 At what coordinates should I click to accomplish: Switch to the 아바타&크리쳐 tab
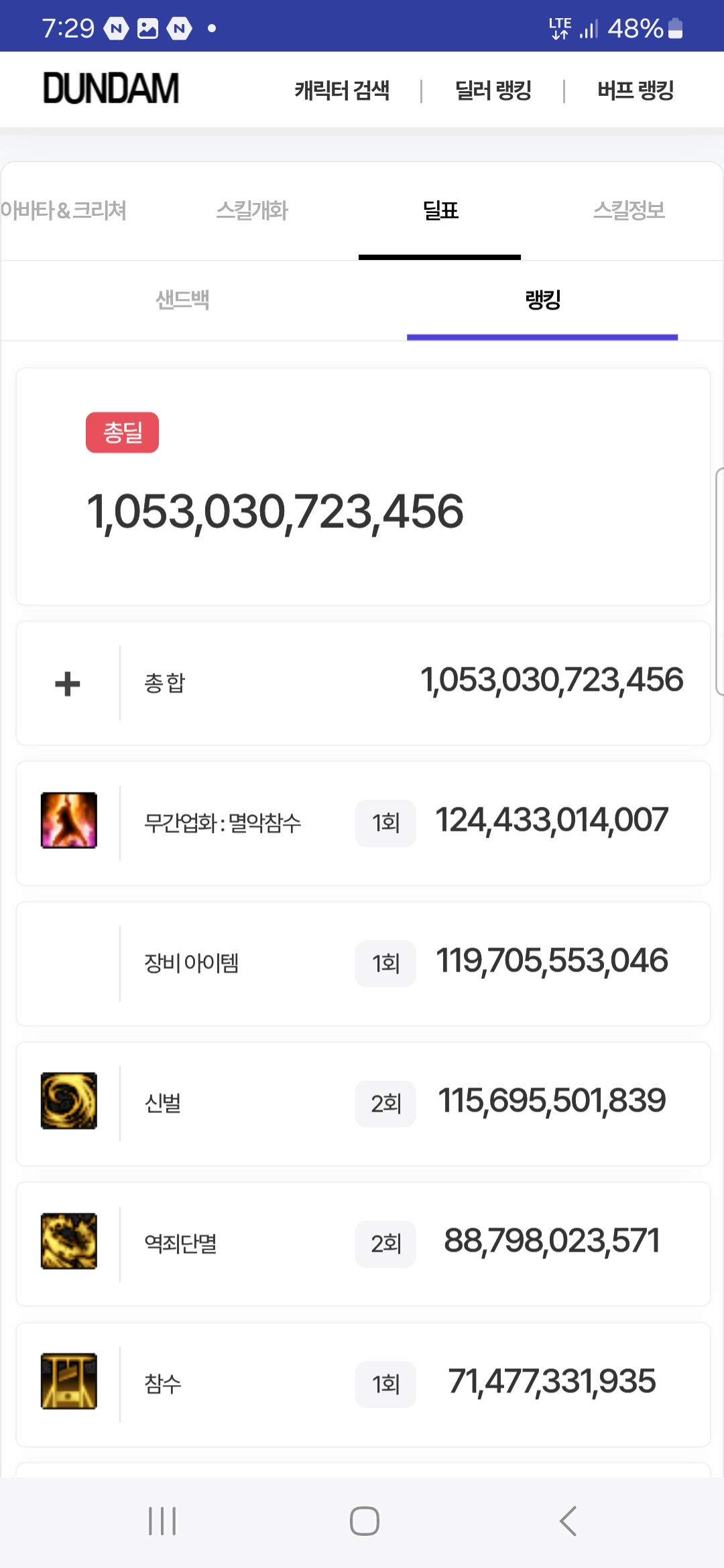[x=64, y=210]
